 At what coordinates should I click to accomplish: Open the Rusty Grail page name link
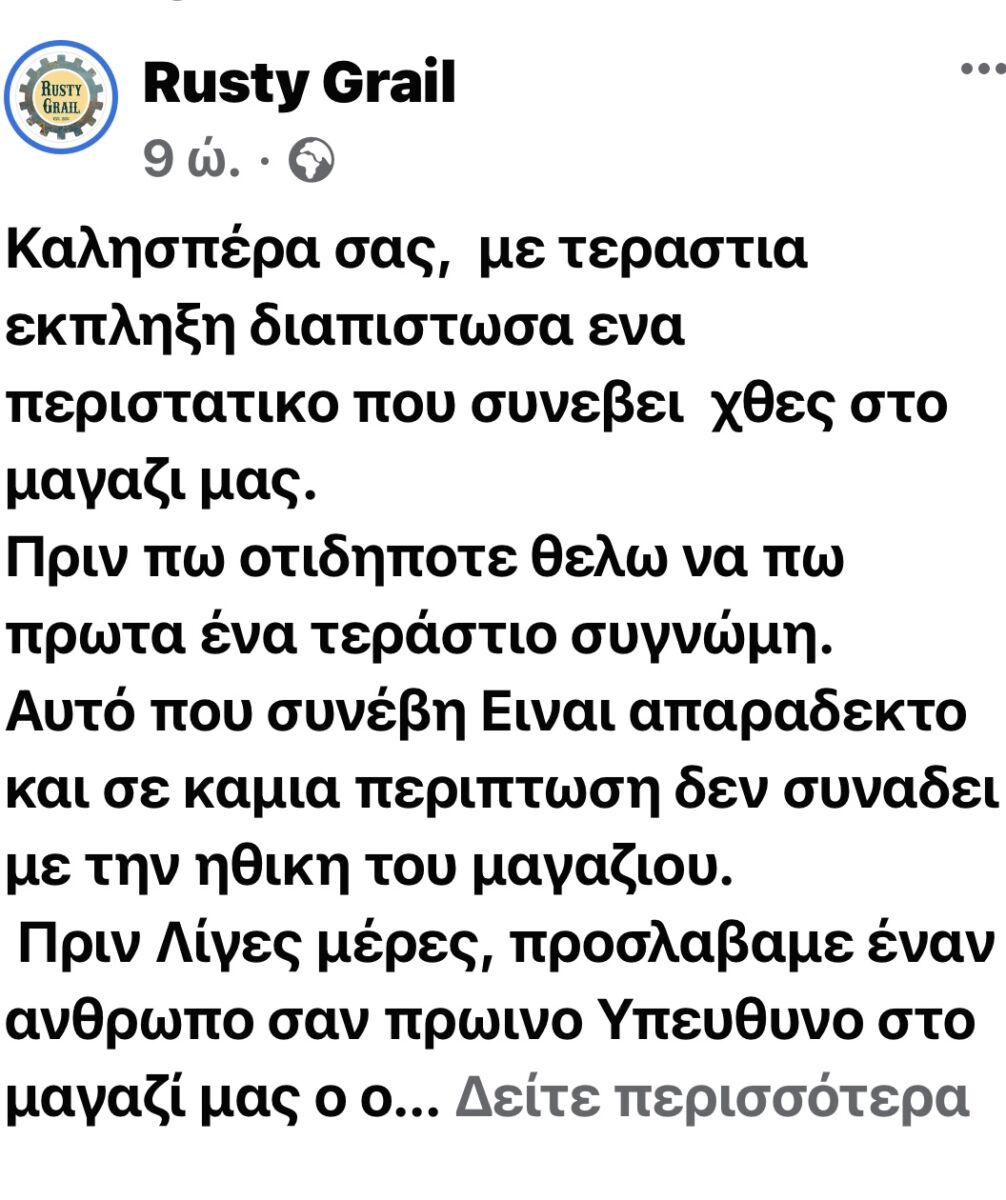299,83
